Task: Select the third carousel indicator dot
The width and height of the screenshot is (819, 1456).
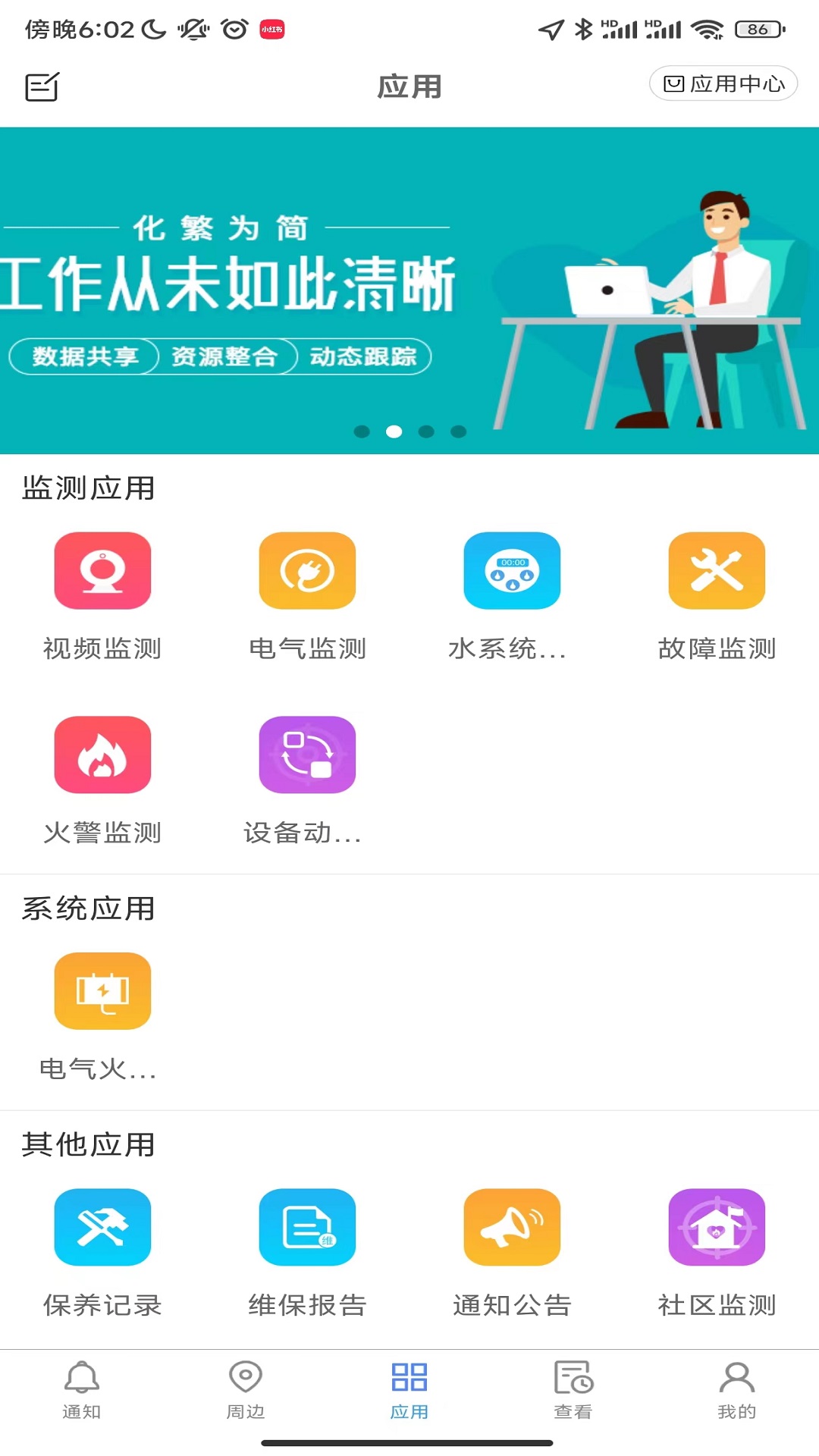Action: 426,432
